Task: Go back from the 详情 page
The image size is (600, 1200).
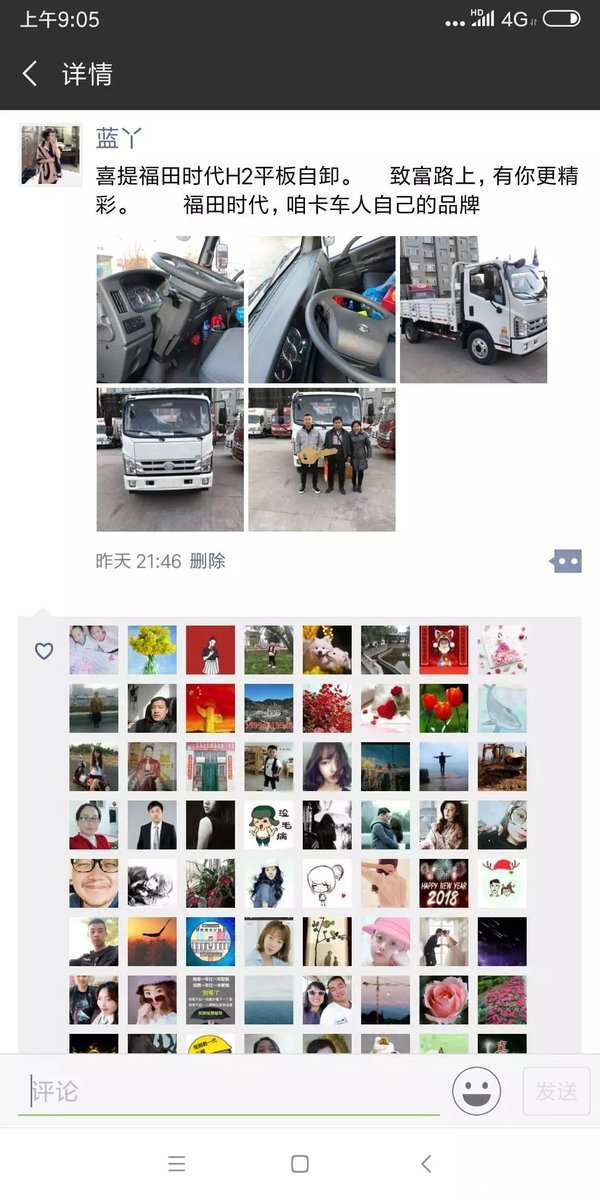Action: [30, 73]
